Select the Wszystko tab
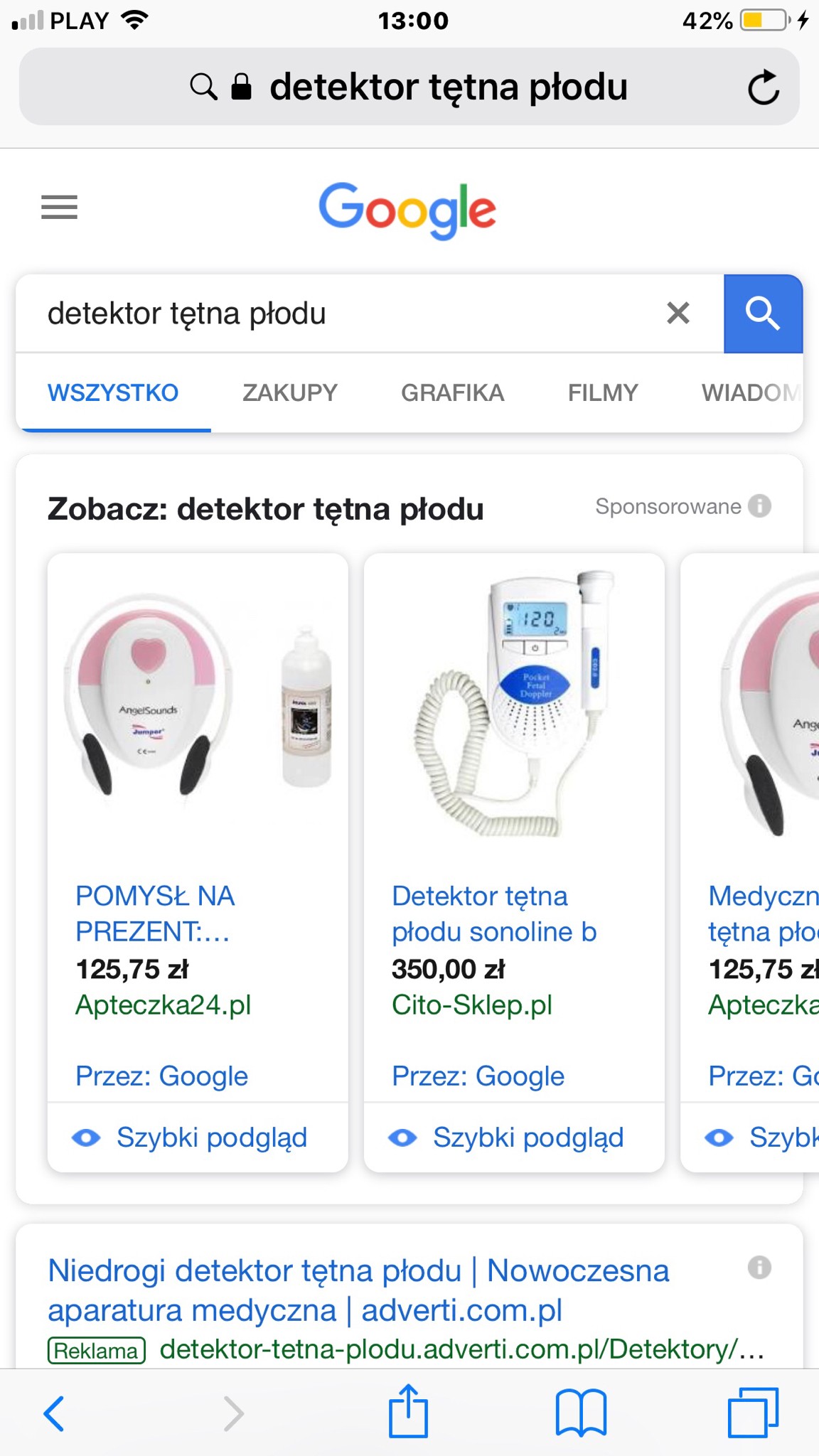The width and height of the screenshot is (819, 1456). coord(113,392)
